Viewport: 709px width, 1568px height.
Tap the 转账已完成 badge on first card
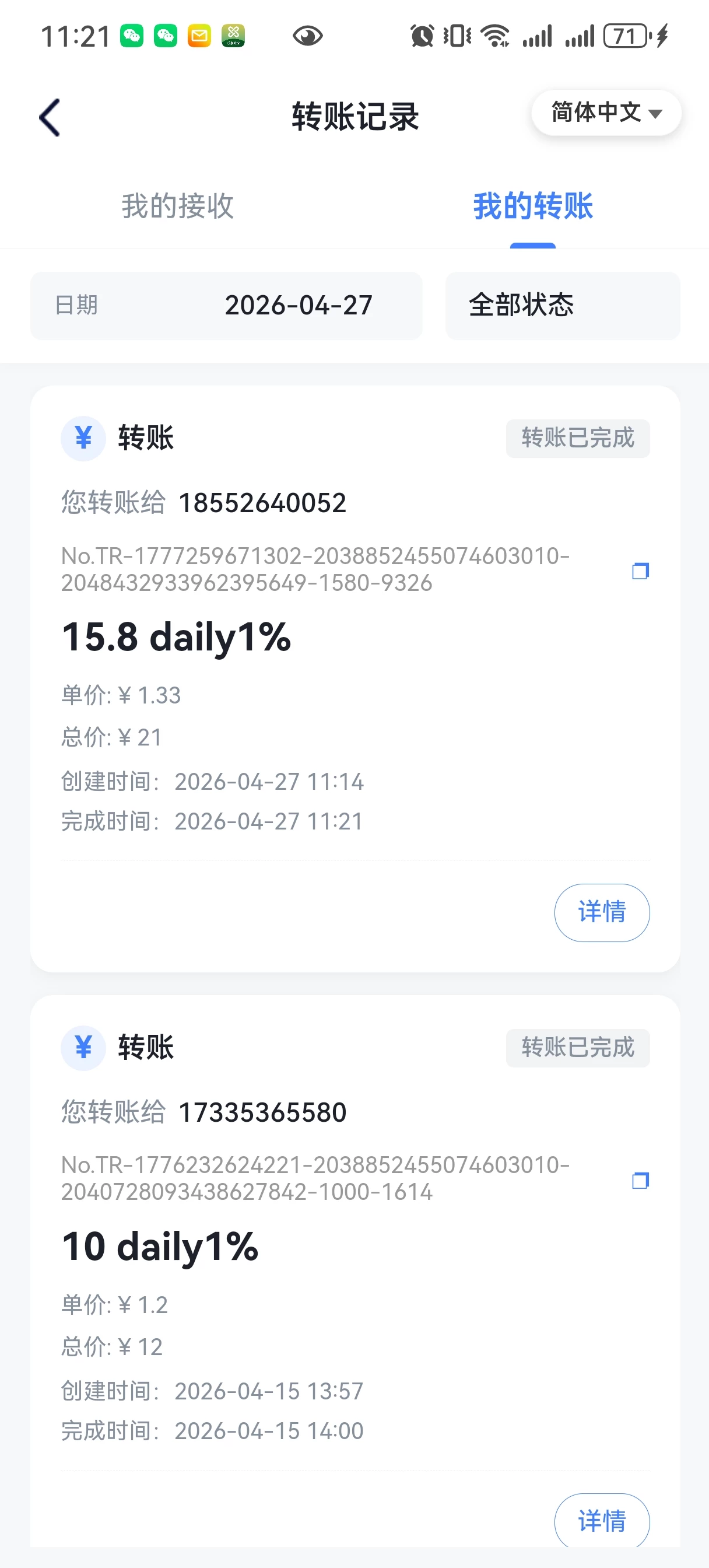[x=577, y=437]
